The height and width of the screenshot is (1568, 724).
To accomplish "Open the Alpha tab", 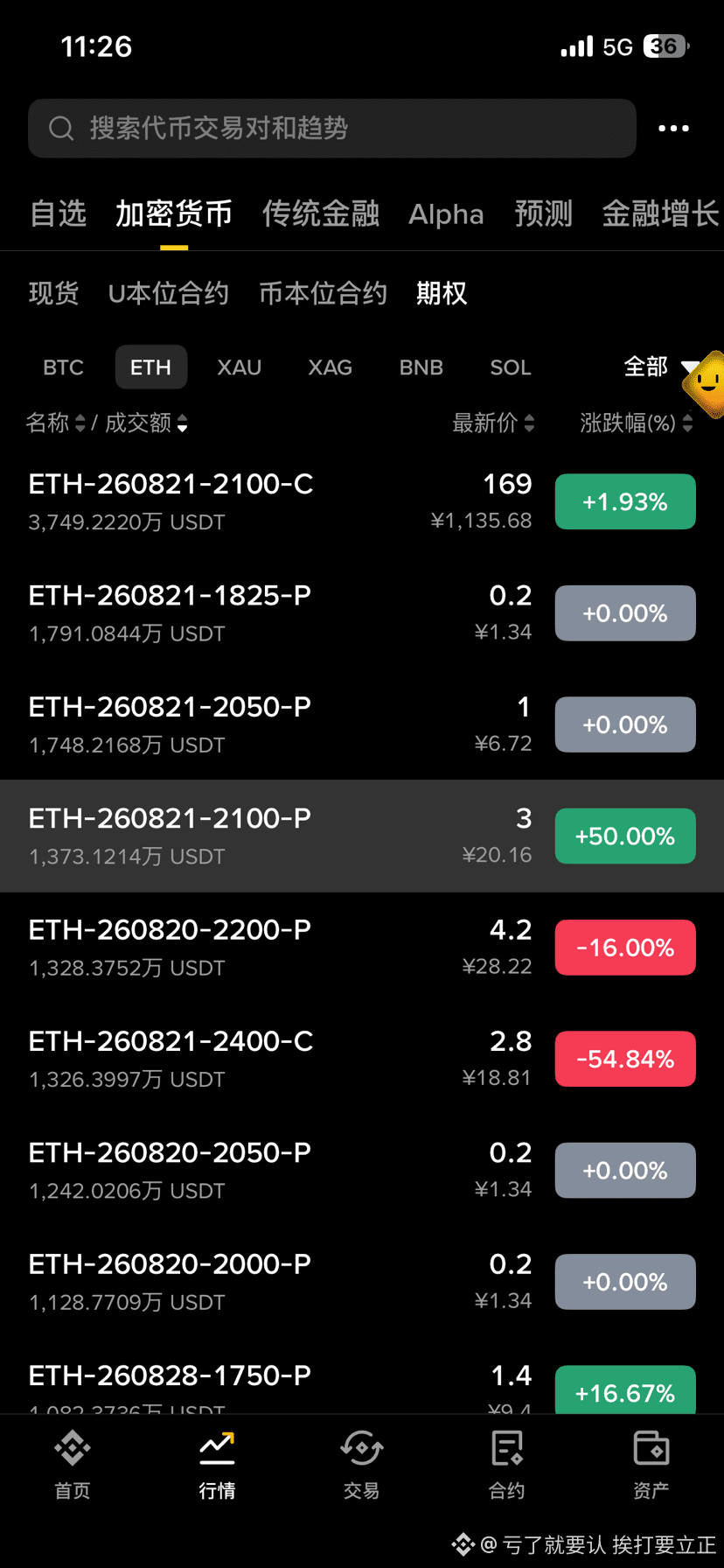I will (x=446, y=214).
